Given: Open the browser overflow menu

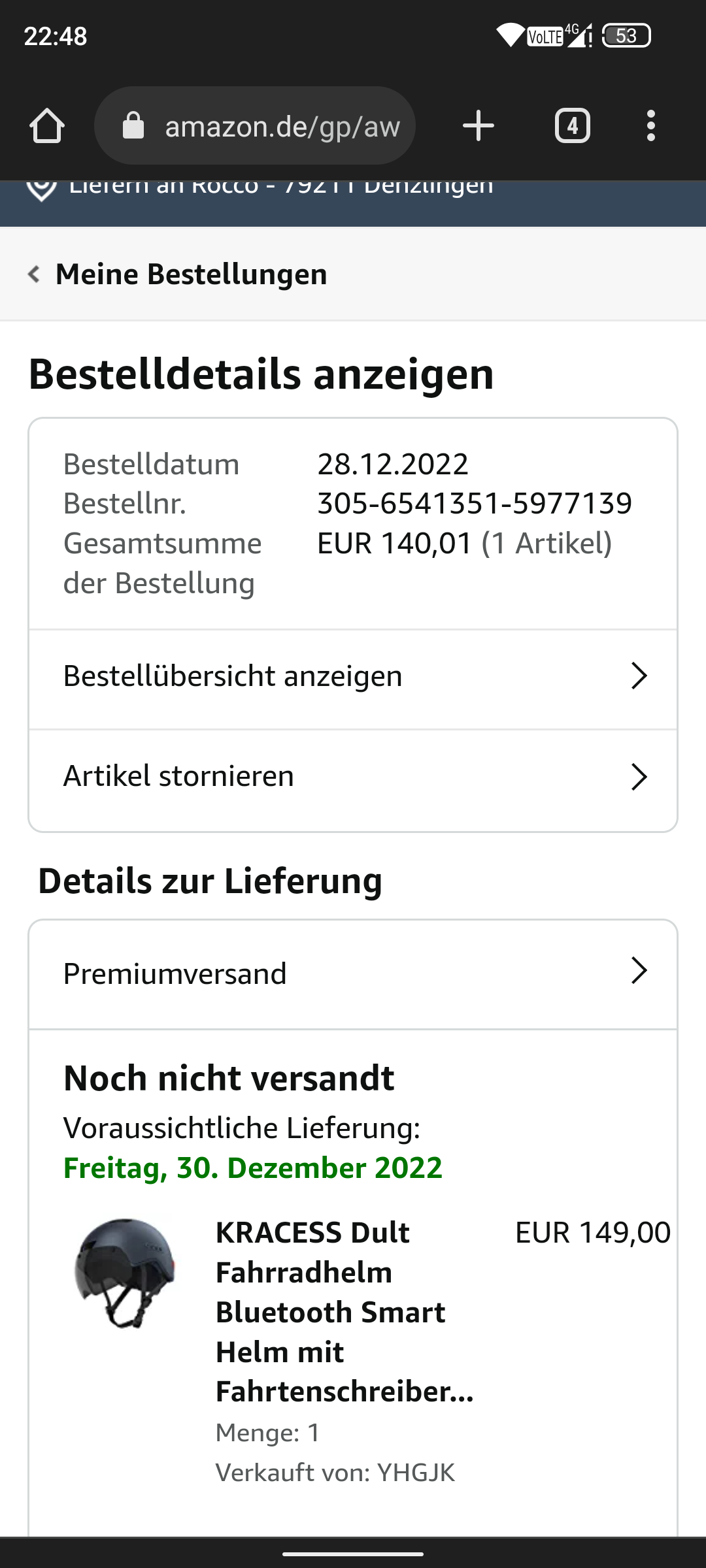Looking at the screenshot, I should [x=650, y=125].
